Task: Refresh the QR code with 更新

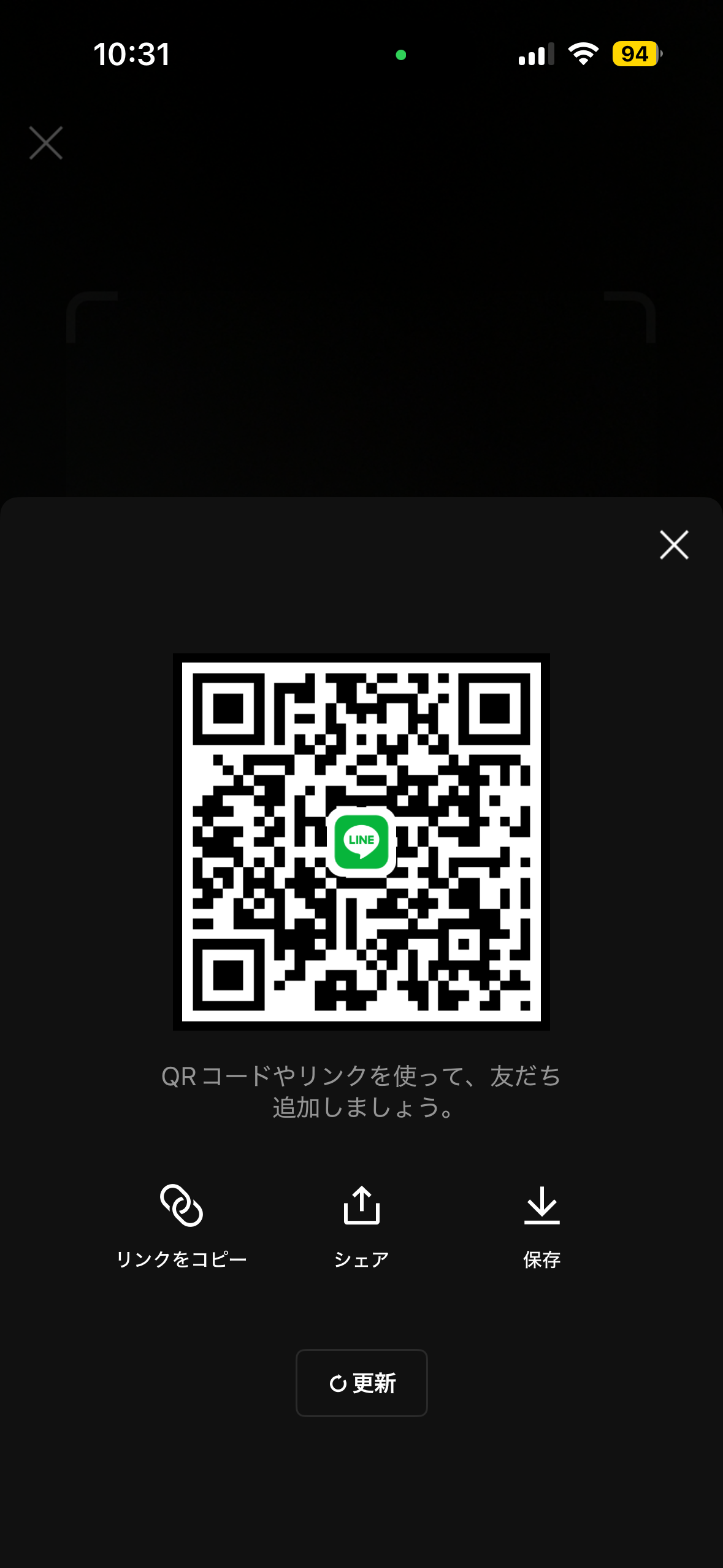Action: pos(361,1383)
